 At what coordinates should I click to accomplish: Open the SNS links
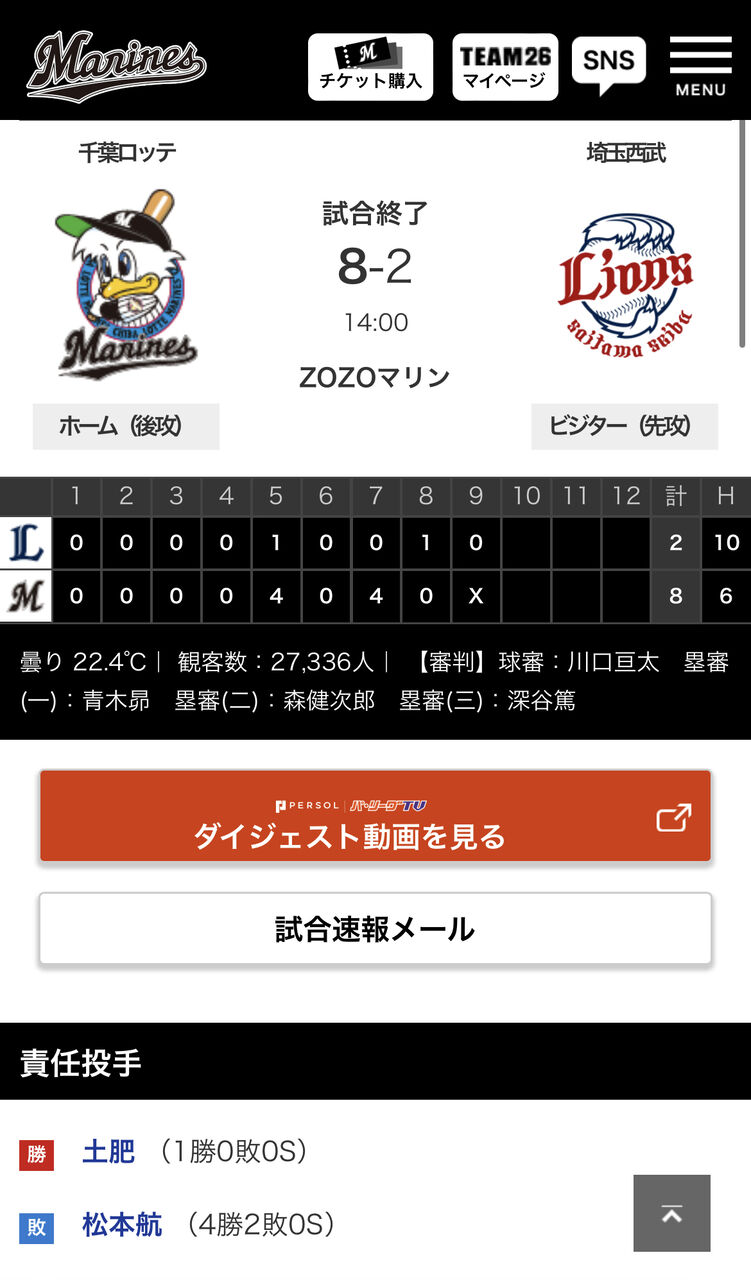pyautogui.click(x=609, y=65)
